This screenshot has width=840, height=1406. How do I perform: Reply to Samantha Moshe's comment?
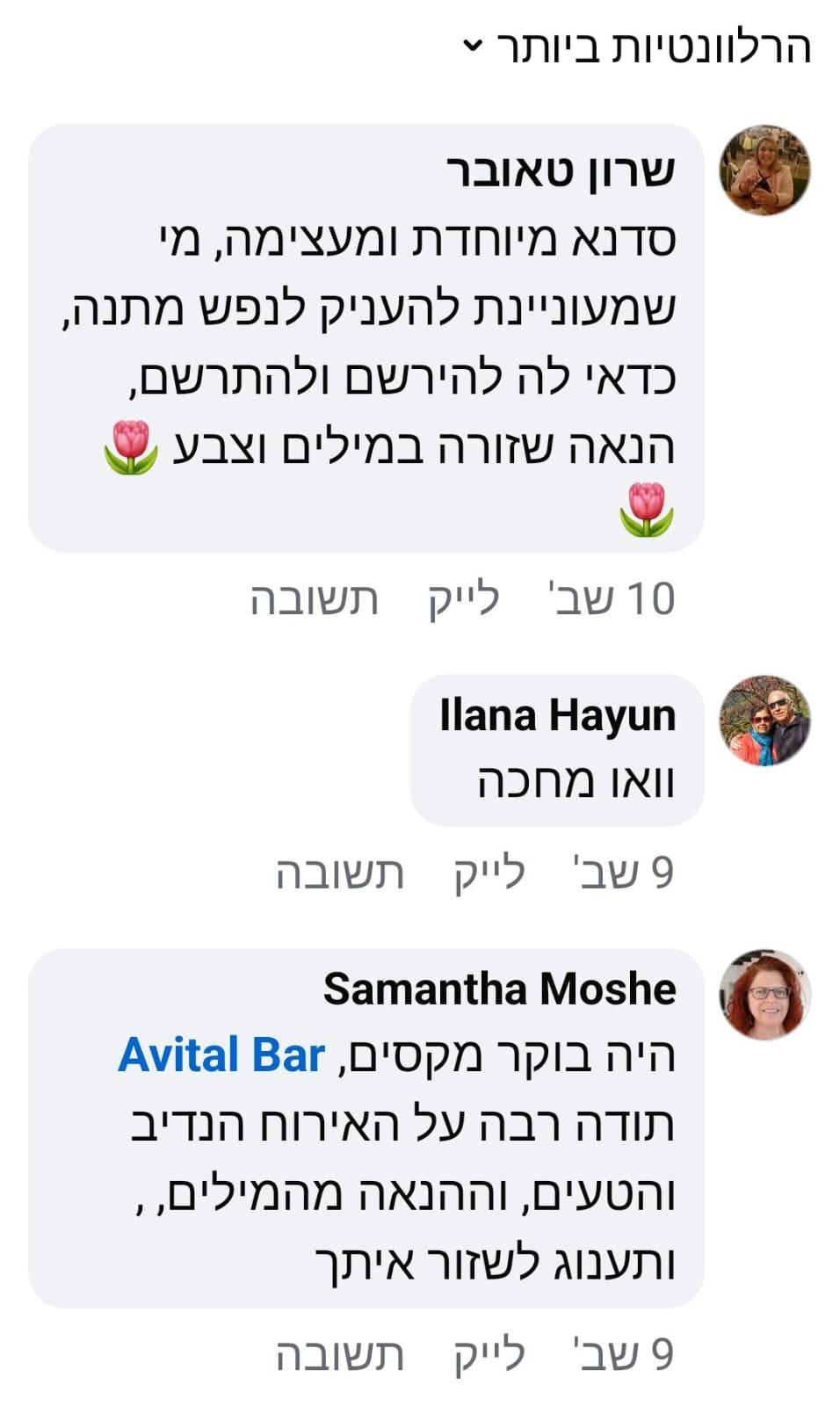click(340, 1354)
